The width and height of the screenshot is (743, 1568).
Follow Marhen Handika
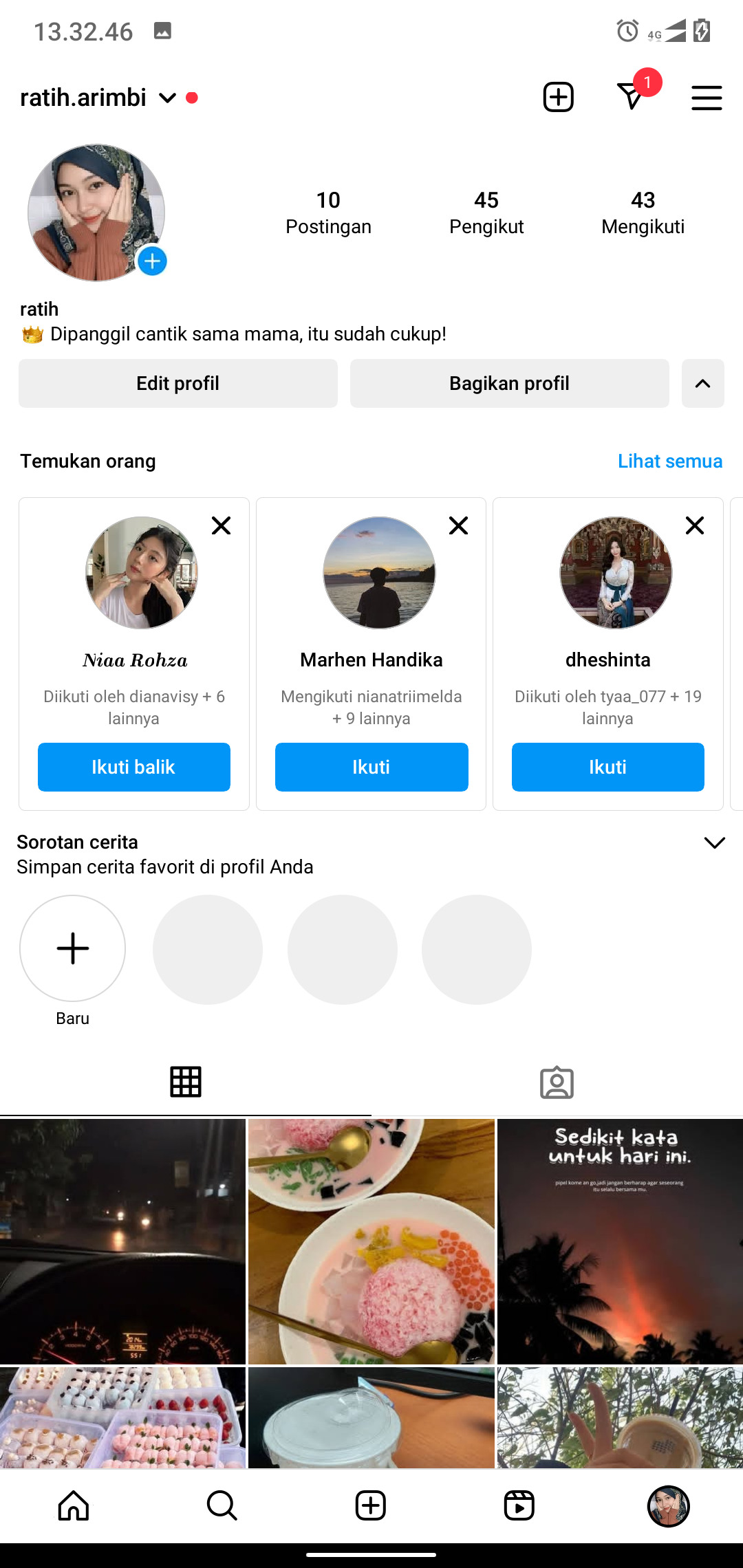click(x=371, y=767)
